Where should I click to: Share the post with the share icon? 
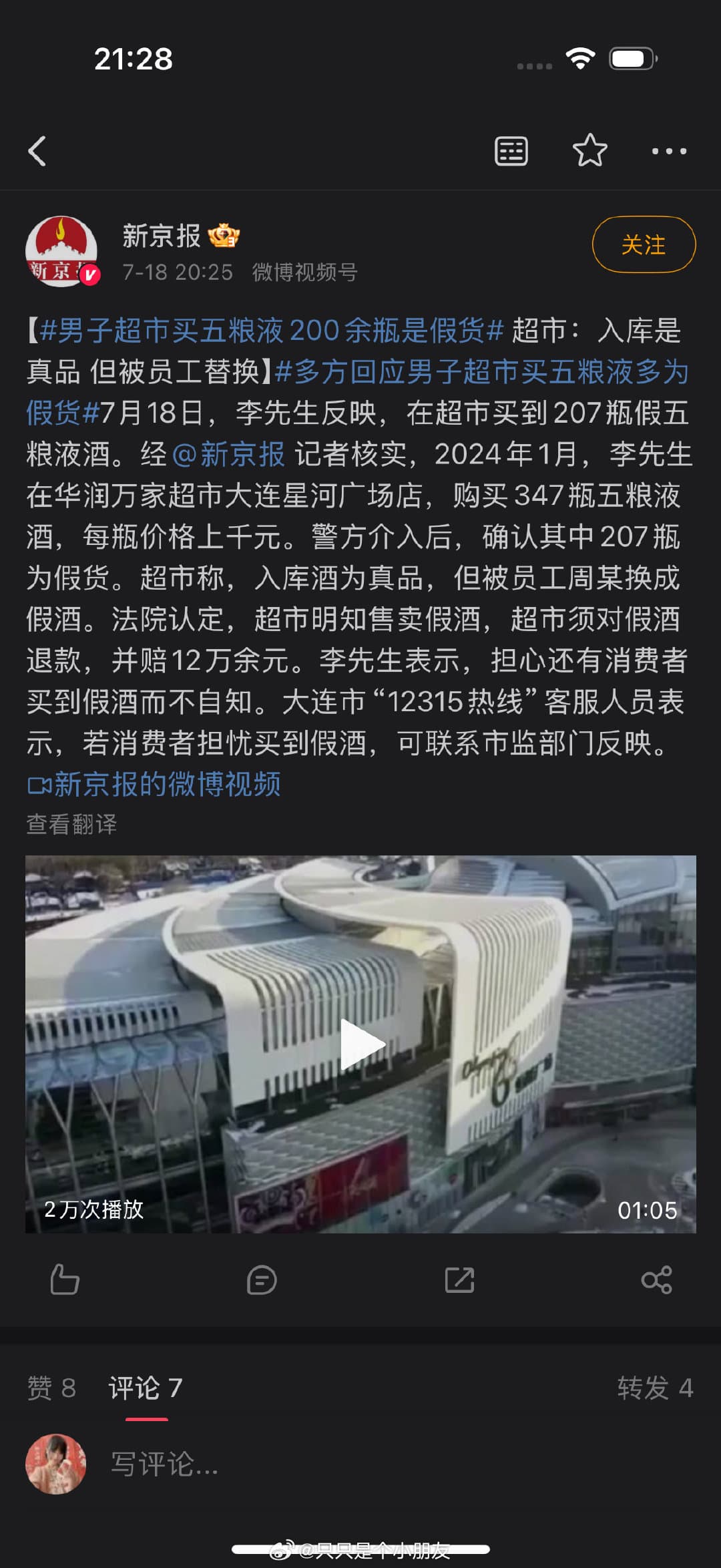656,1280
